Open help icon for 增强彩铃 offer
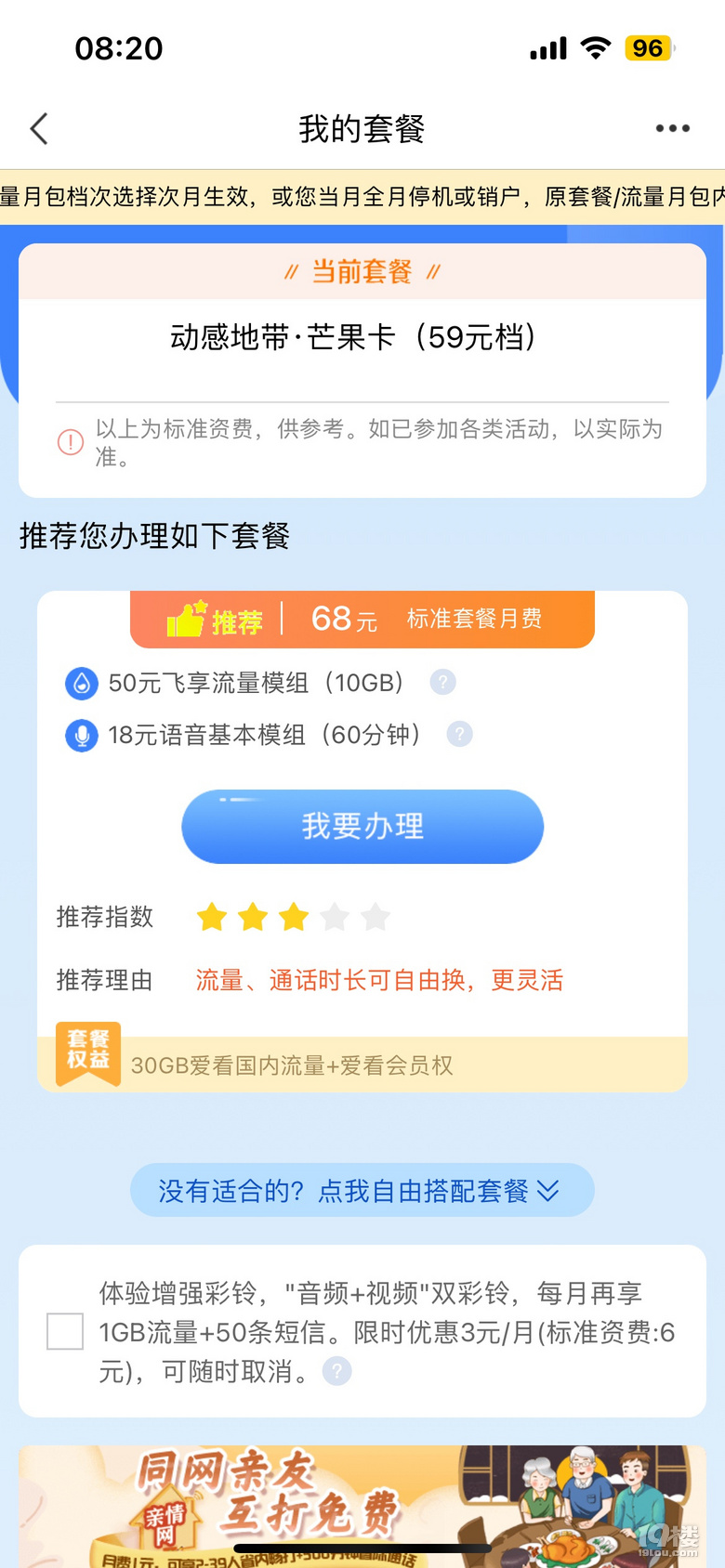The width and height of the screenshot is (725, 1568). pos(336,1371)
